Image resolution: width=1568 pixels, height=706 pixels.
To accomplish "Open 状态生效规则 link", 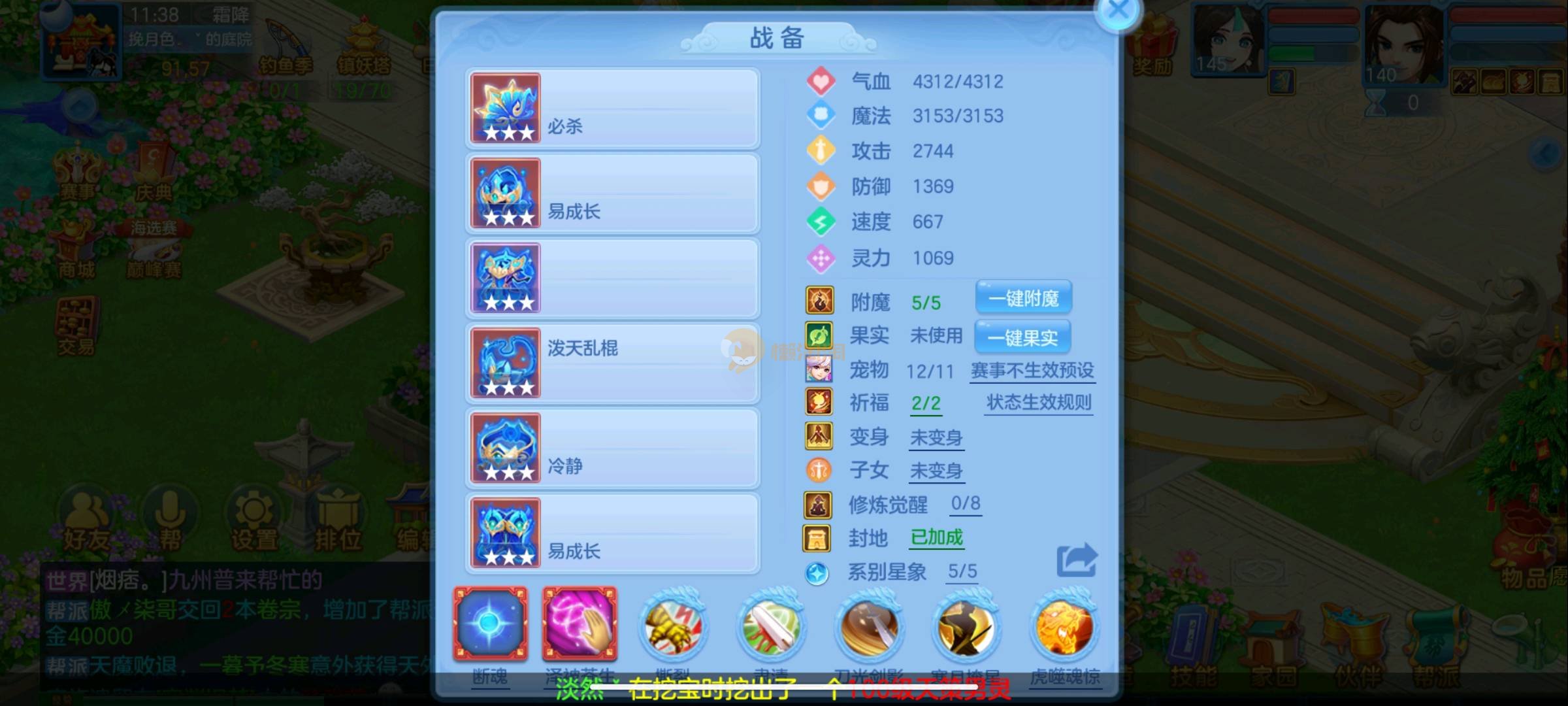I will [1039, 403].
